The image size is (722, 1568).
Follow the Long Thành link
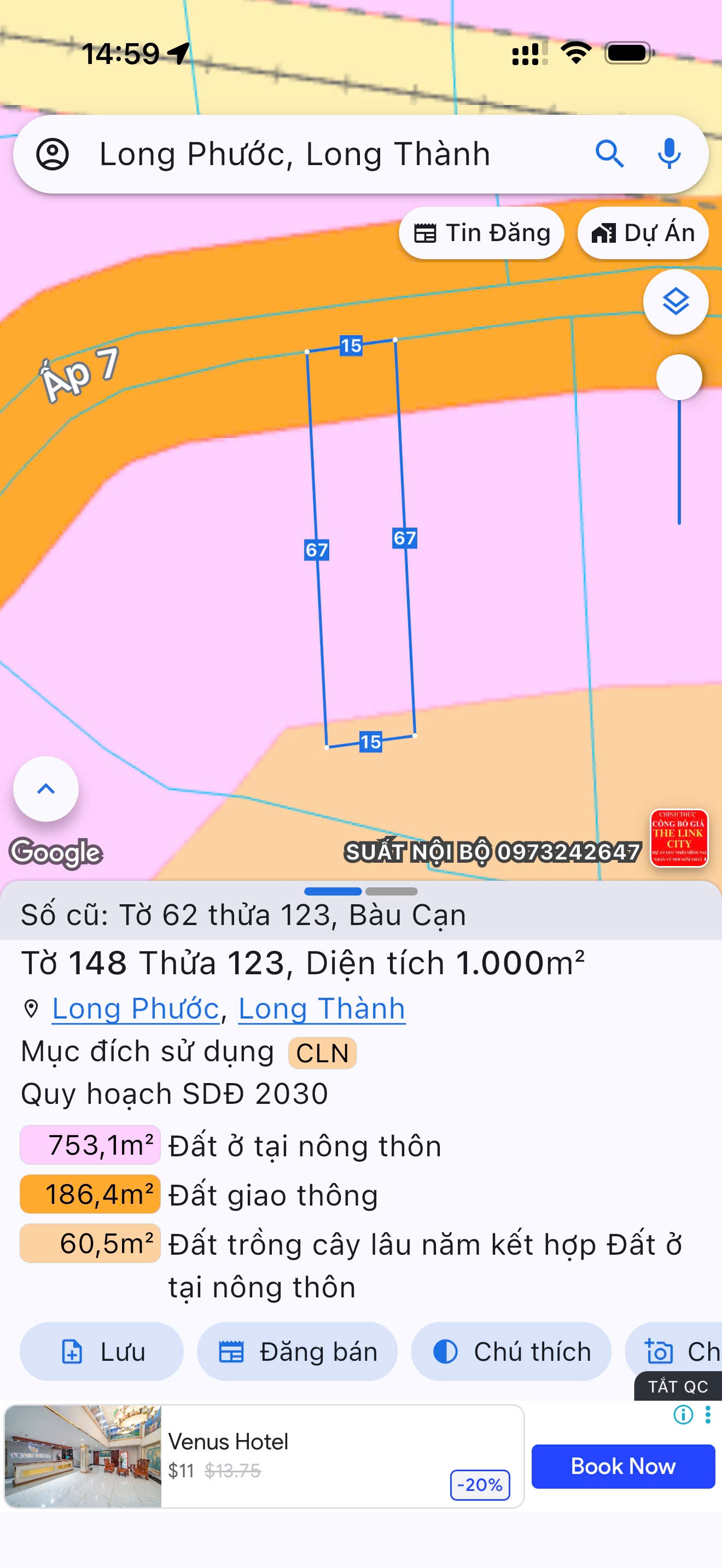322,1009
